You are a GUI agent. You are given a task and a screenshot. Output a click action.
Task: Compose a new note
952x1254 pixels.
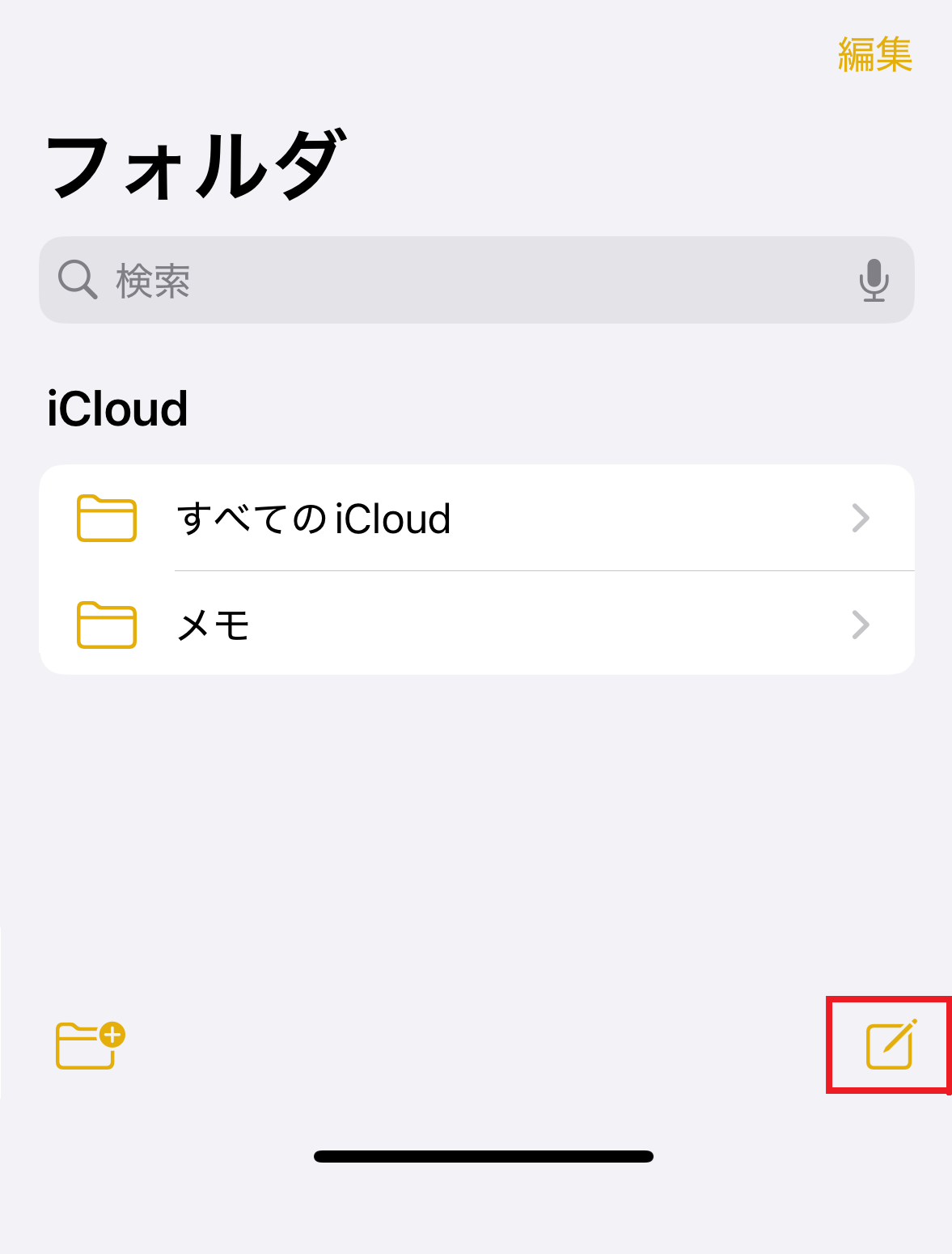coord(891,1044)
